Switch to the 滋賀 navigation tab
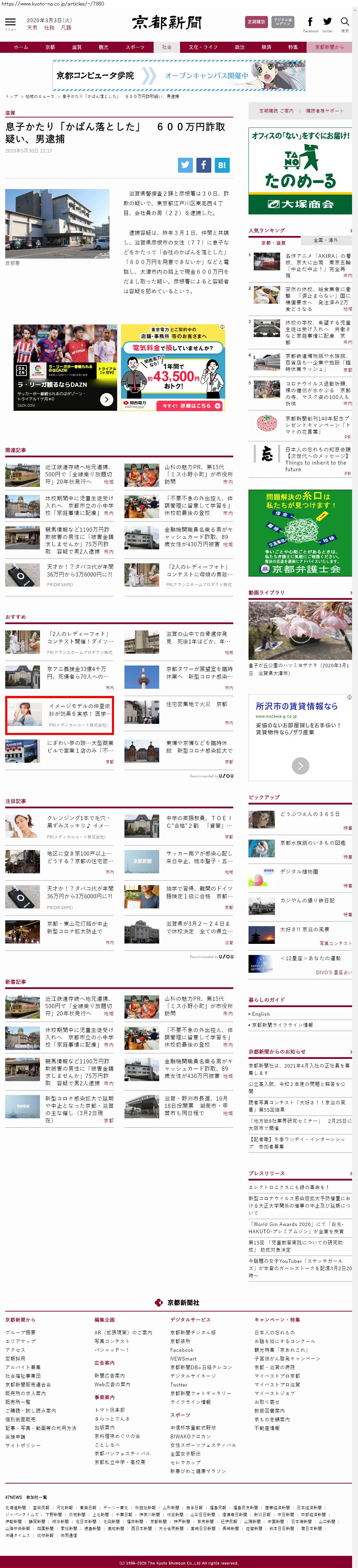Image resolution: width=358 pixels, height=1568 pixels. [77, 47]
